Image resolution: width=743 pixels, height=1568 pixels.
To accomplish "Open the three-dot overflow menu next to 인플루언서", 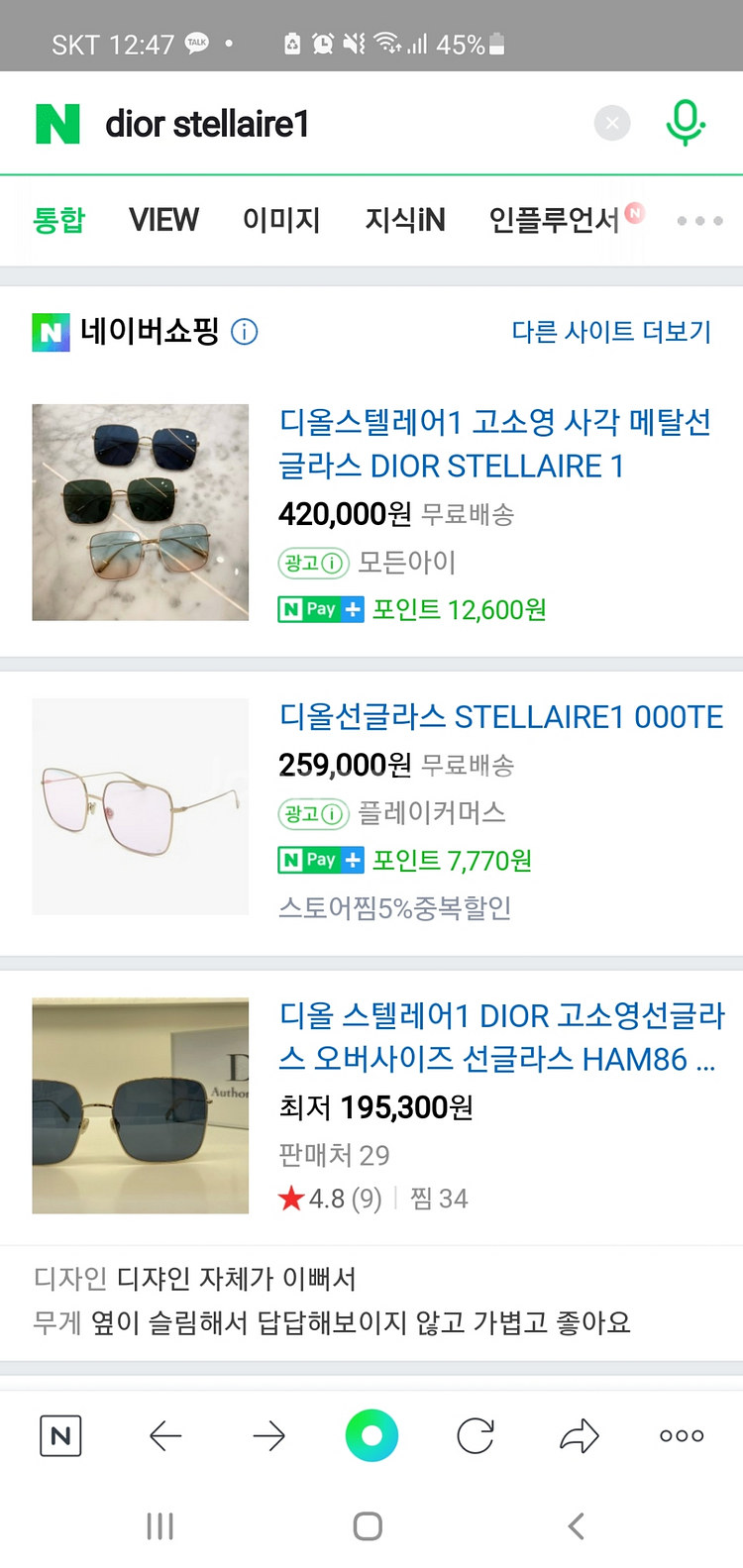I will (697, 221).
